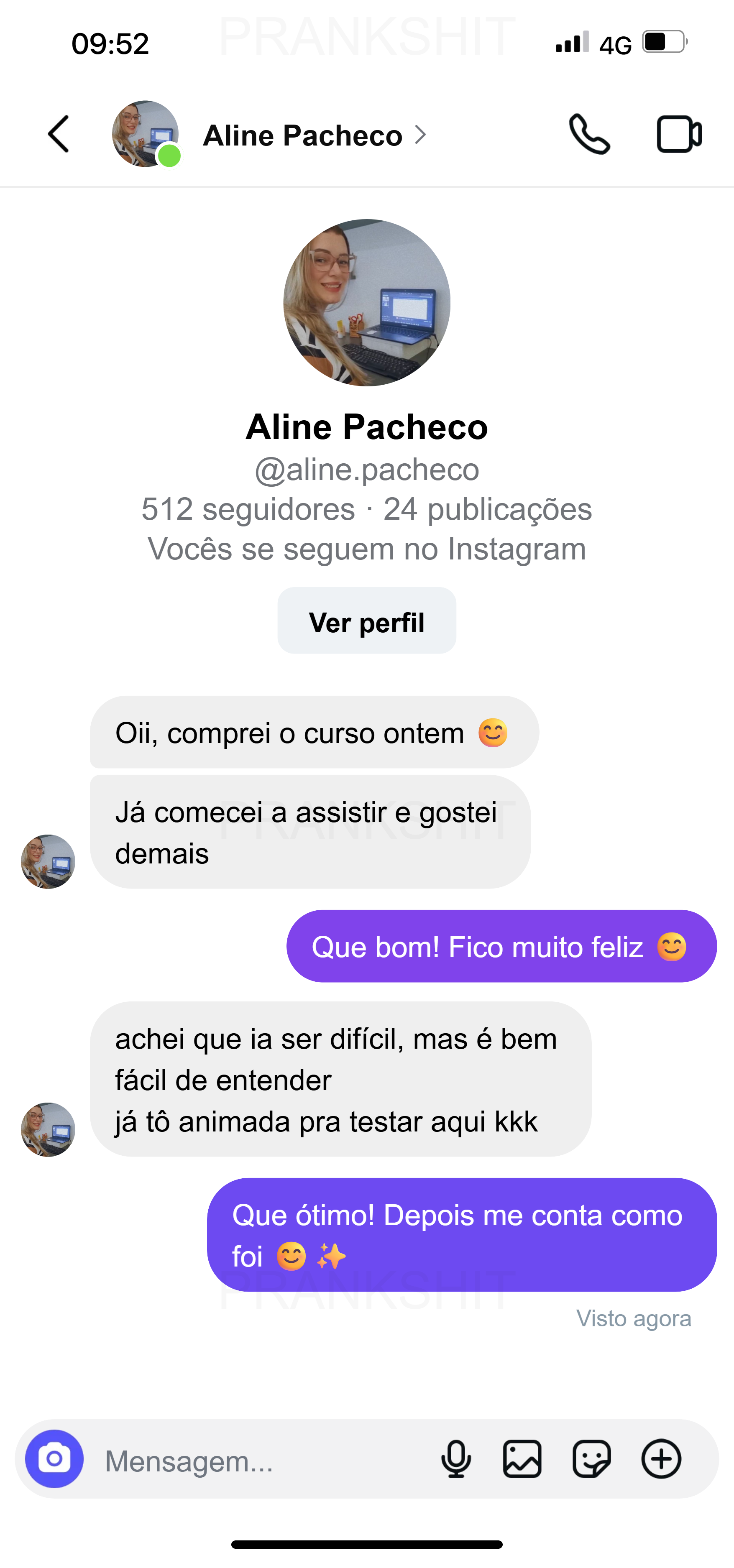
Task: Record a voice message with the microphone
Action: coord(456,1459)
